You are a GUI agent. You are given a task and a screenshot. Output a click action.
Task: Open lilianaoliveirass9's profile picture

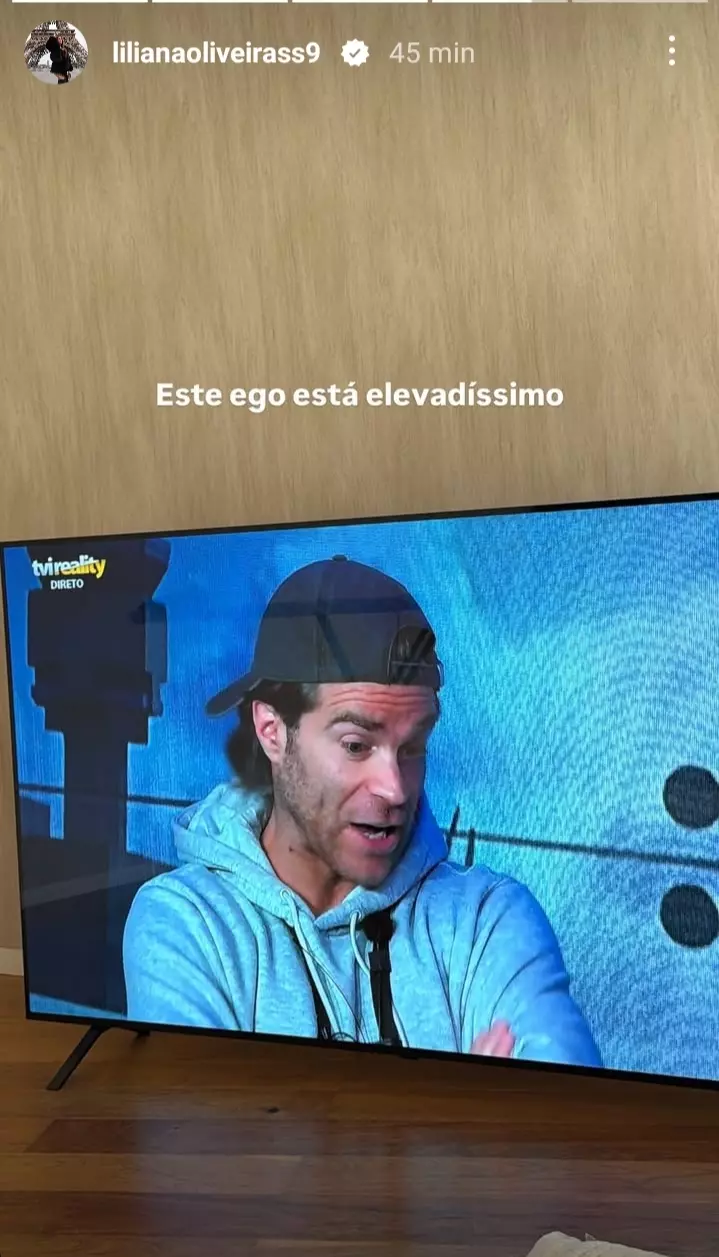pyautogui.click(x=56, y=53)
